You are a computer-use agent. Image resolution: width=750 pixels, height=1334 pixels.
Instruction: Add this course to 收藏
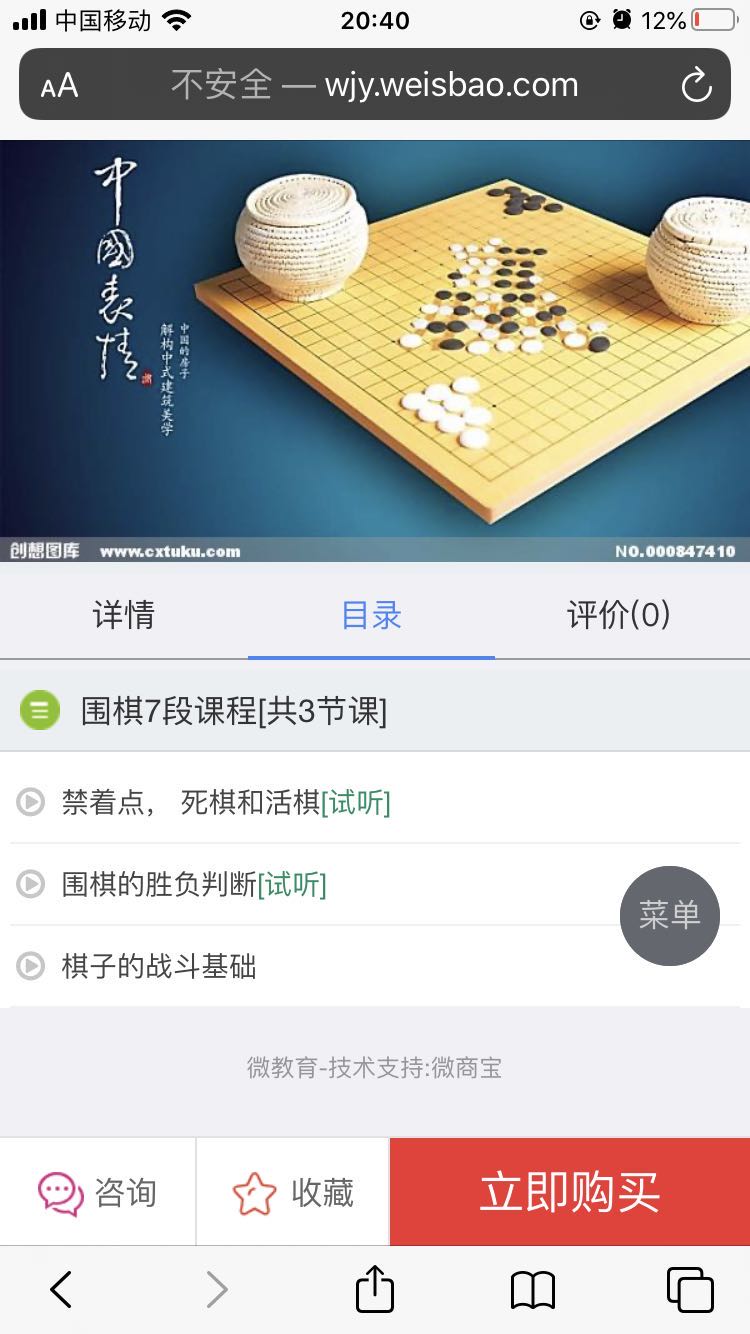pyautogui.click(x=293, y=1192)
